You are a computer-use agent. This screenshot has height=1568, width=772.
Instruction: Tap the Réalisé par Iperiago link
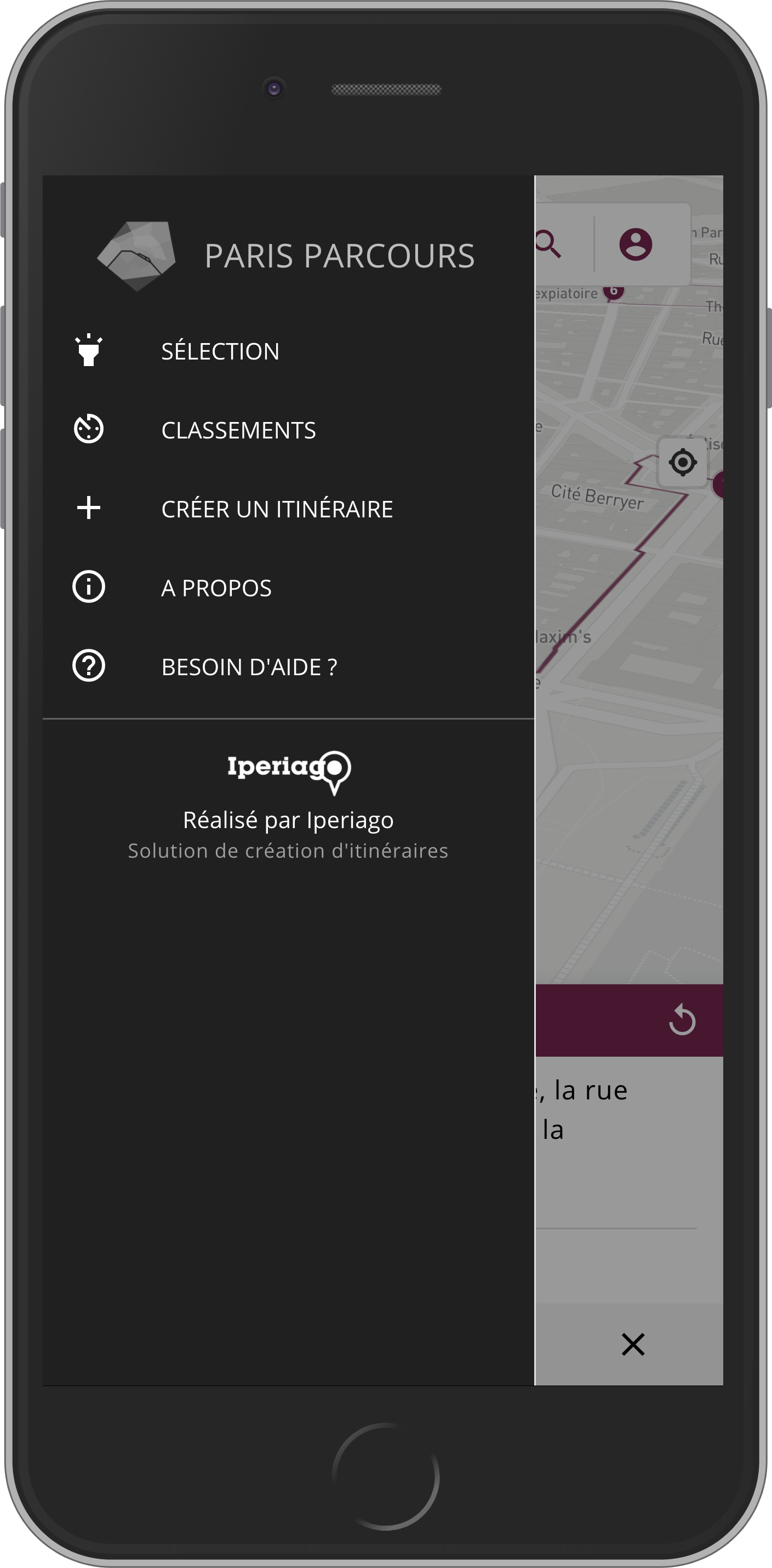click(x=288, y=819)
